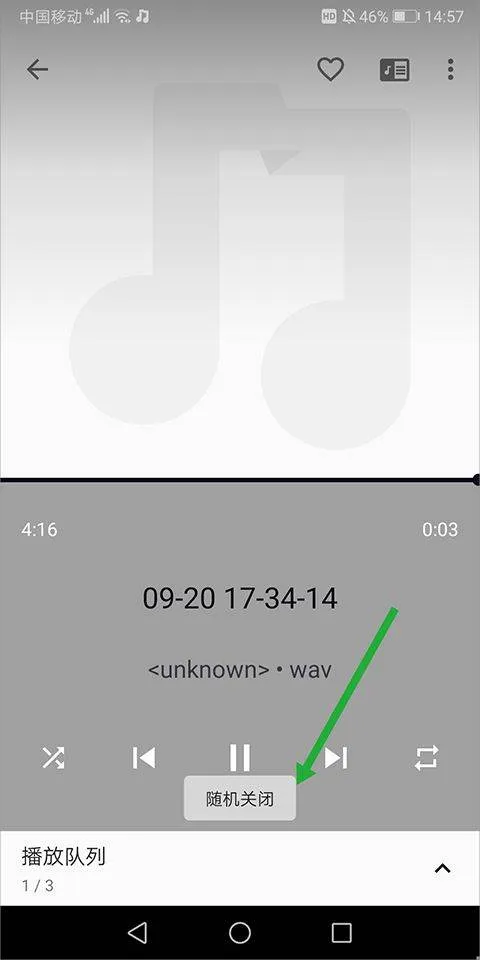Open recent apps from navigation bar

[x=342, y=933]
